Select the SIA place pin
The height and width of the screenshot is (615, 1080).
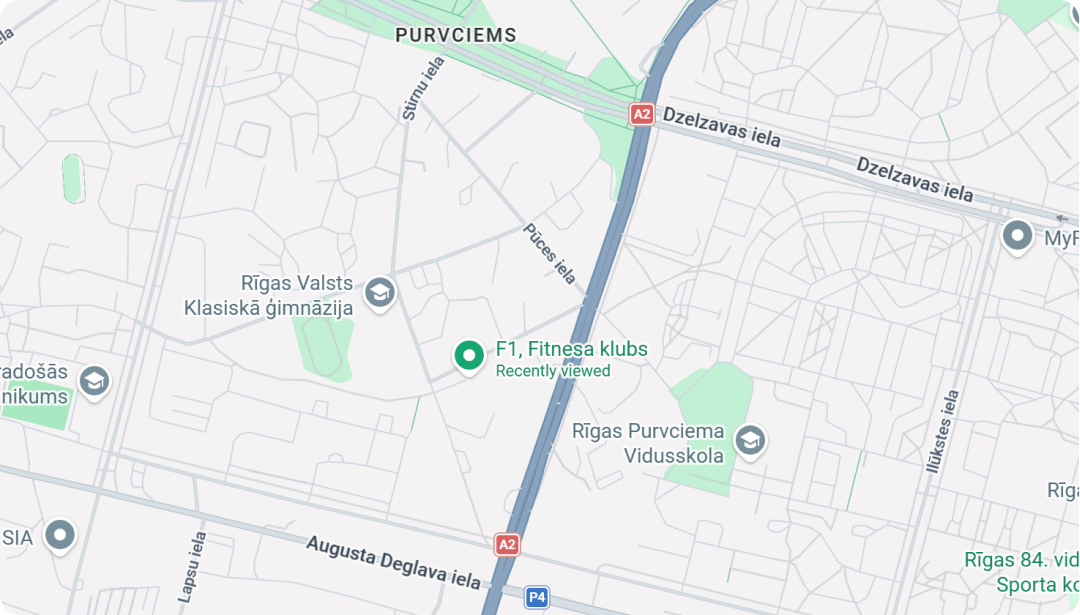61,535
